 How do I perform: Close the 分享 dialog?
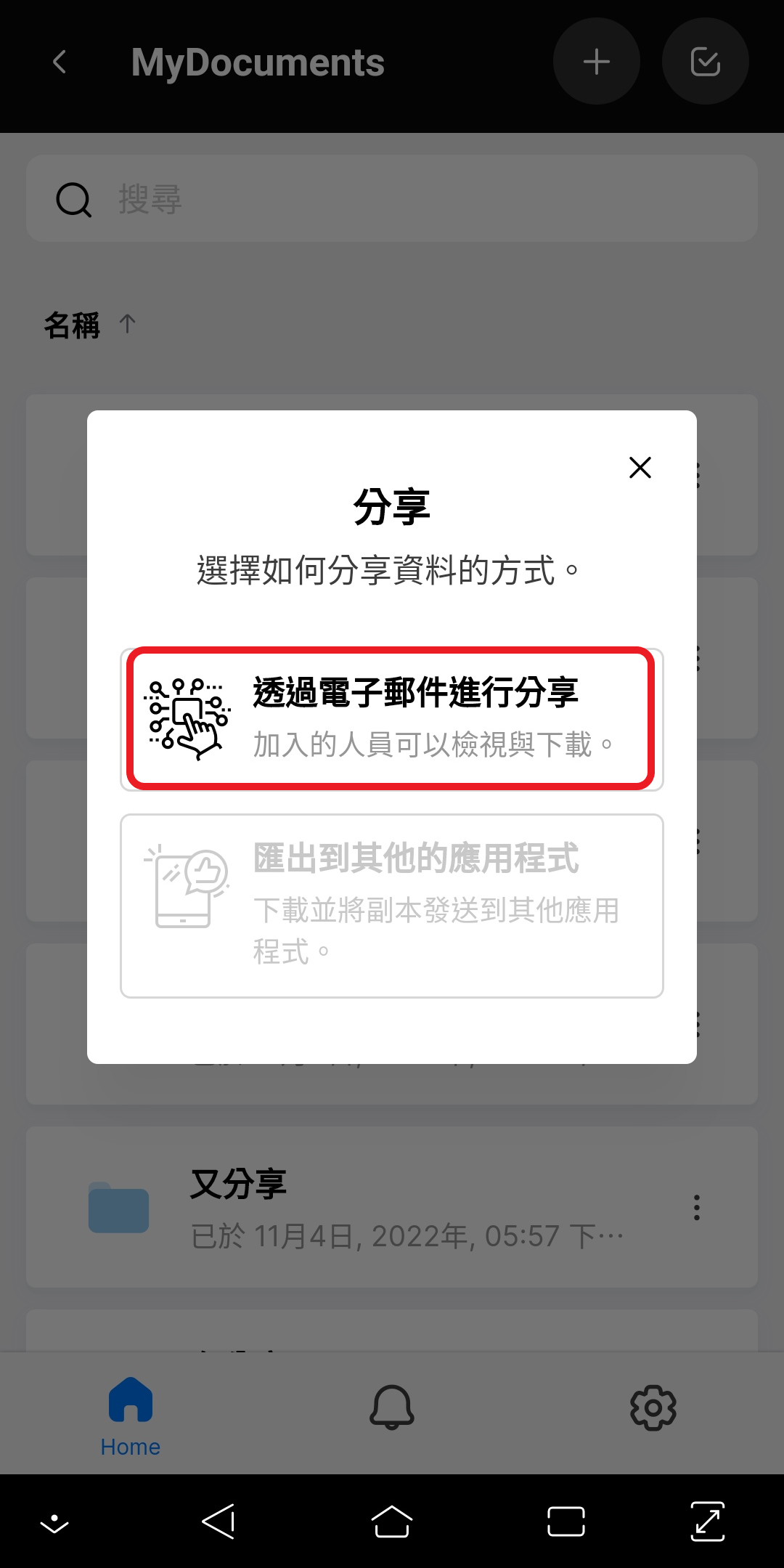(x=640, y=467)
